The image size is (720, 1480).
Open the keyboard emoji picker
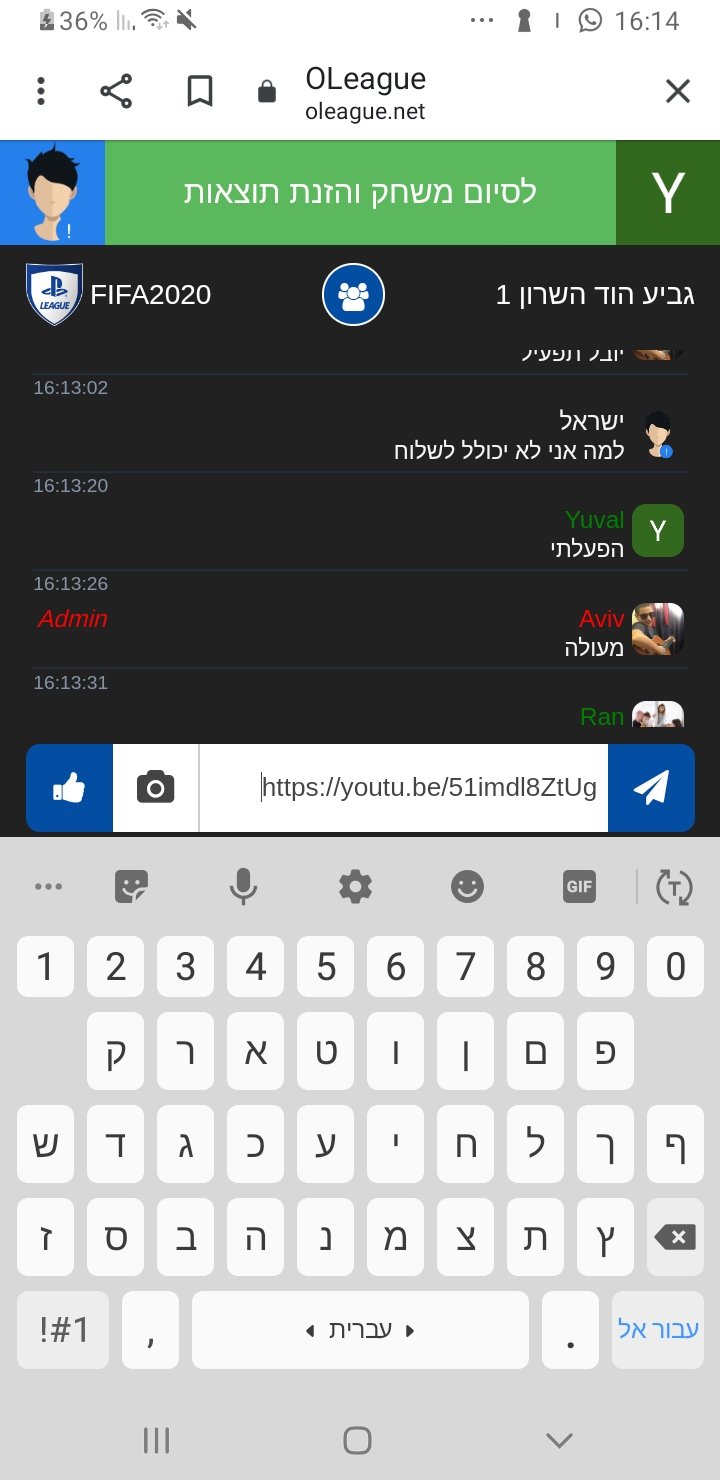(467, 886)
